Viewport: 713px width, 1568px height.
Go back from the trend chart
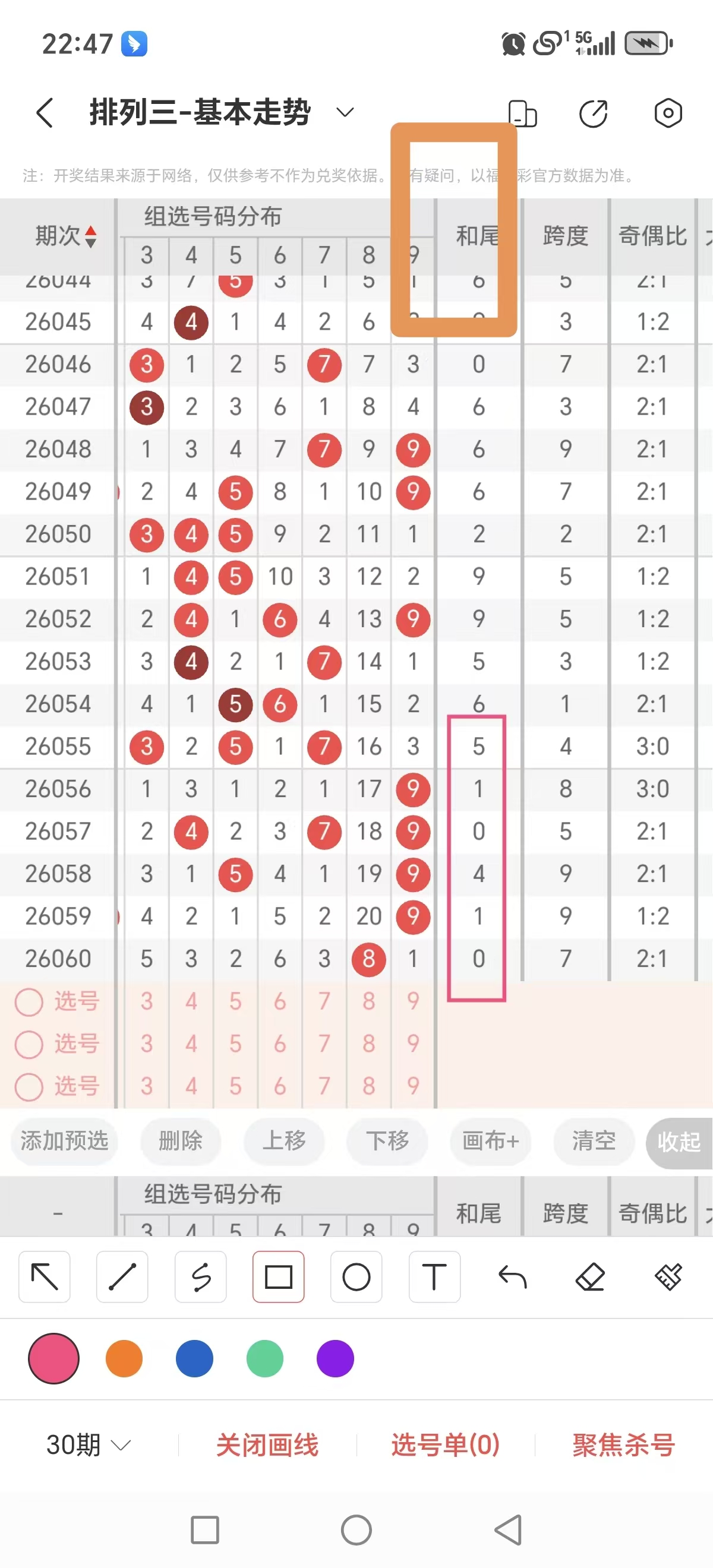coord(45,113)
